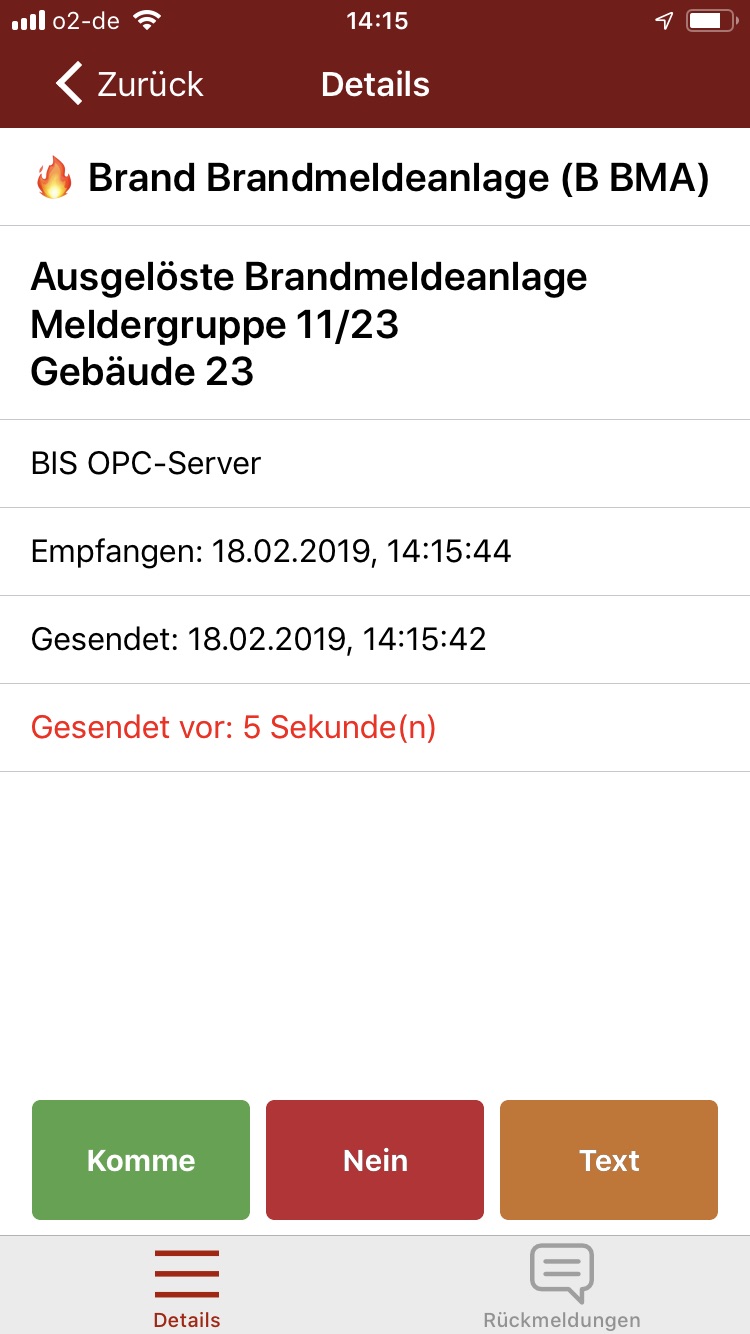The image size is (750, 1334).
Task: Go back with the Zurück button
Action: 129,84
